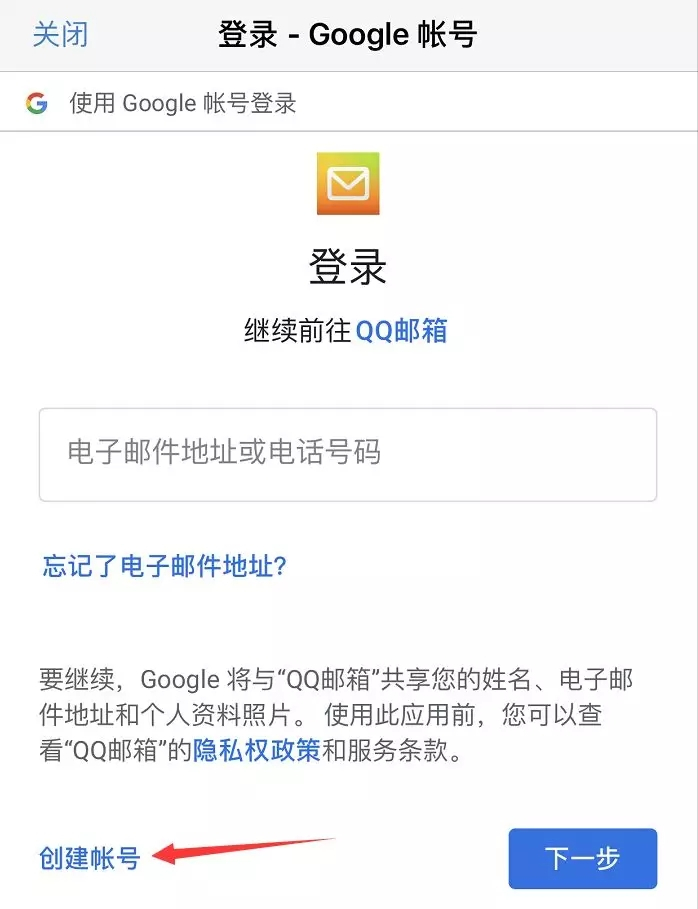Select 创建帐号 to make an account

pyautogui.click(x=89, y=857)
